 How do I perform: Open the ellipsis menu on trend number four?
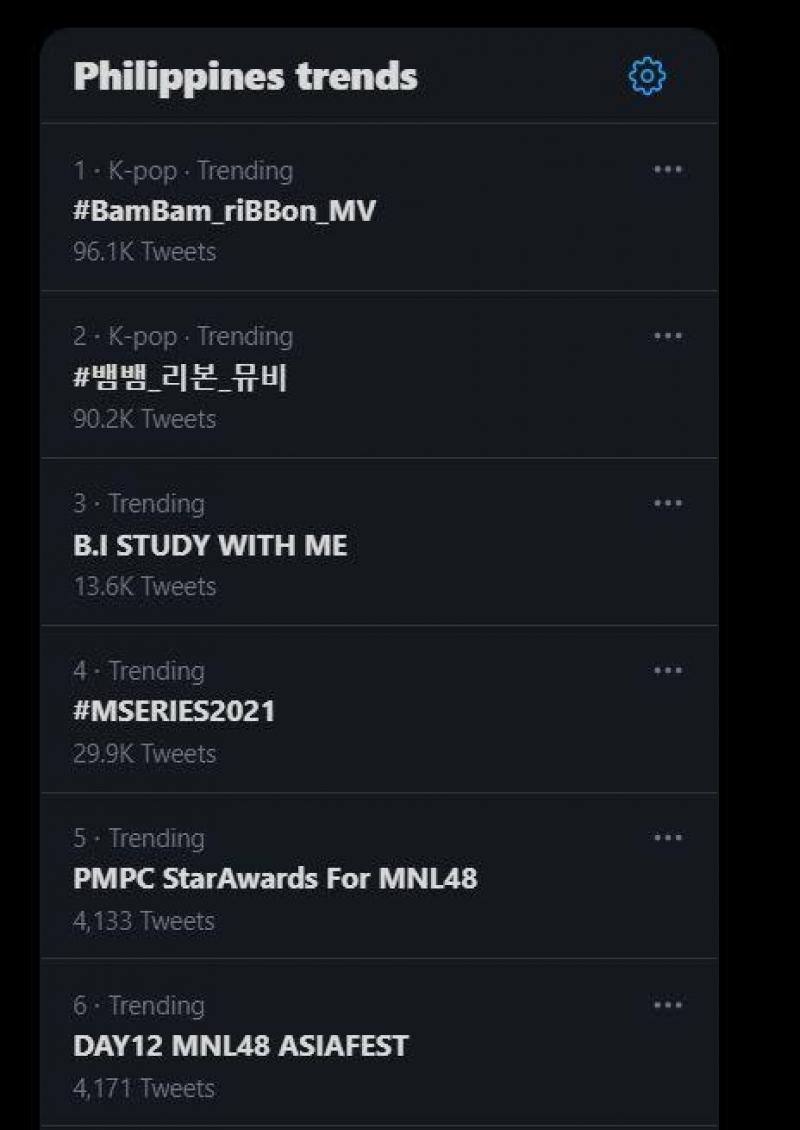tap(666, 670)
